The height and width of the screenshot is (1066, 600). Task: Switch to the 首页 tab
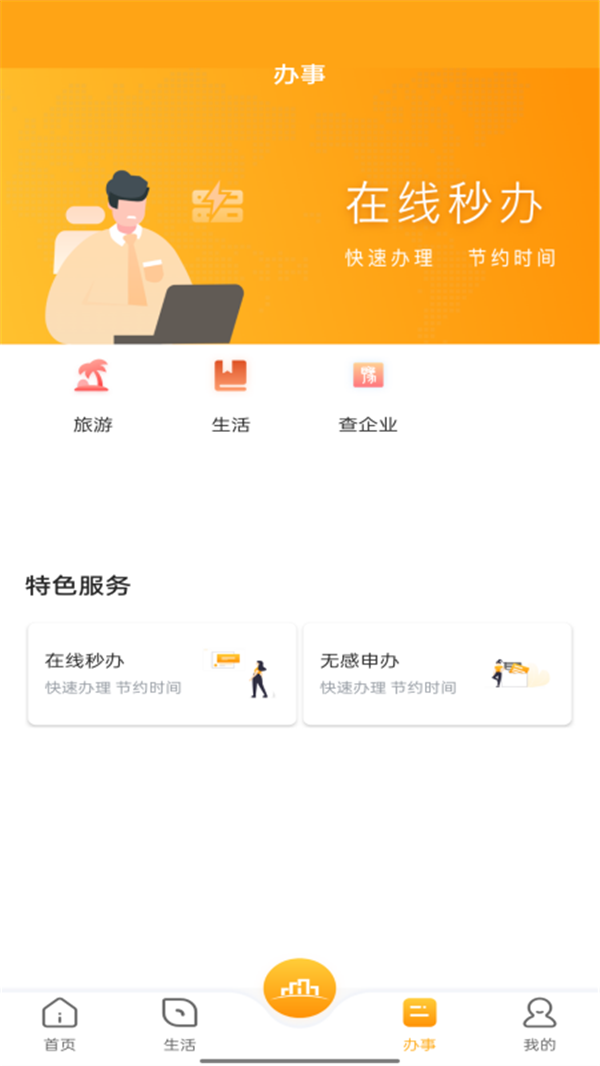click(60, 1025)
